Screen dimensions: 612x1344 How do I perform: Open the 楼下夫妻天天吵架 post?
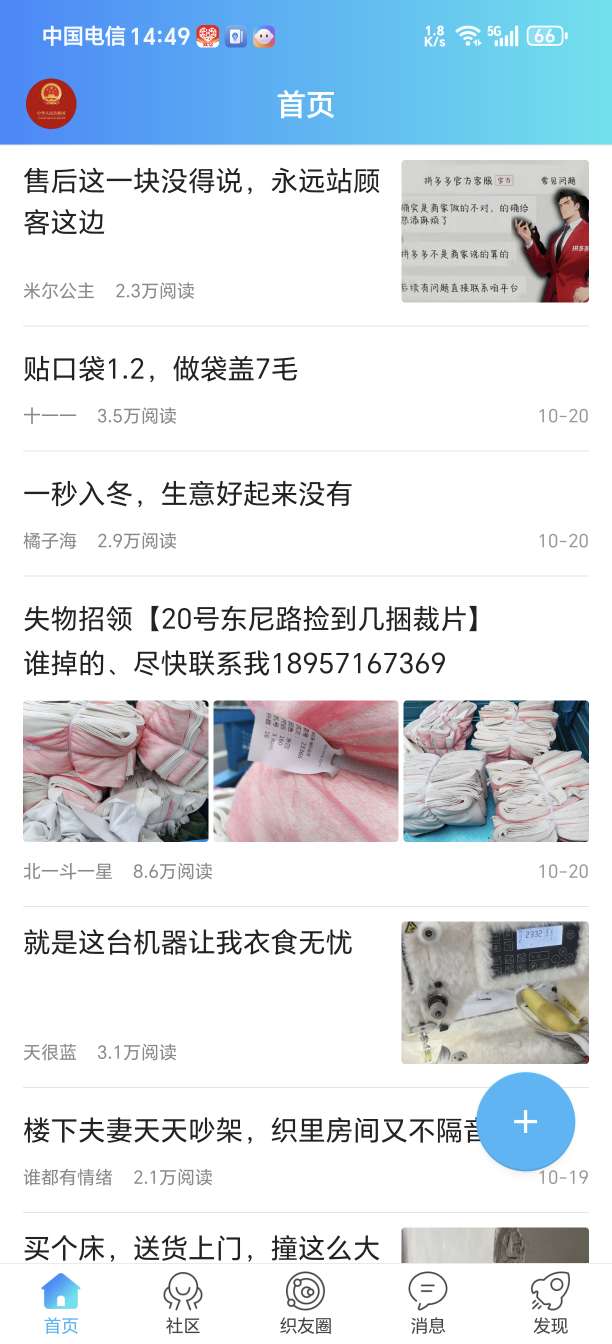(240, 1131)
